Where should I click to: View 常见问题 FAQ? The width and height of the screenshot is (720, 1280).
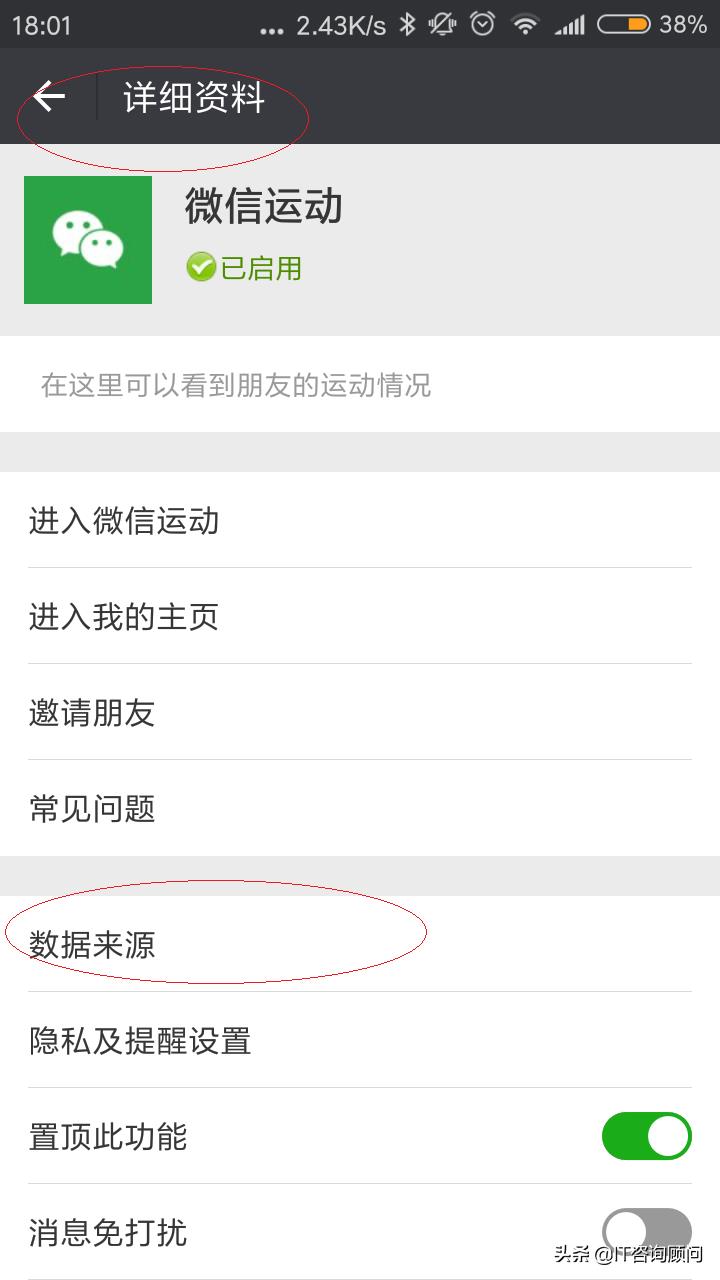pyautogui.click(x=360, y=808)
